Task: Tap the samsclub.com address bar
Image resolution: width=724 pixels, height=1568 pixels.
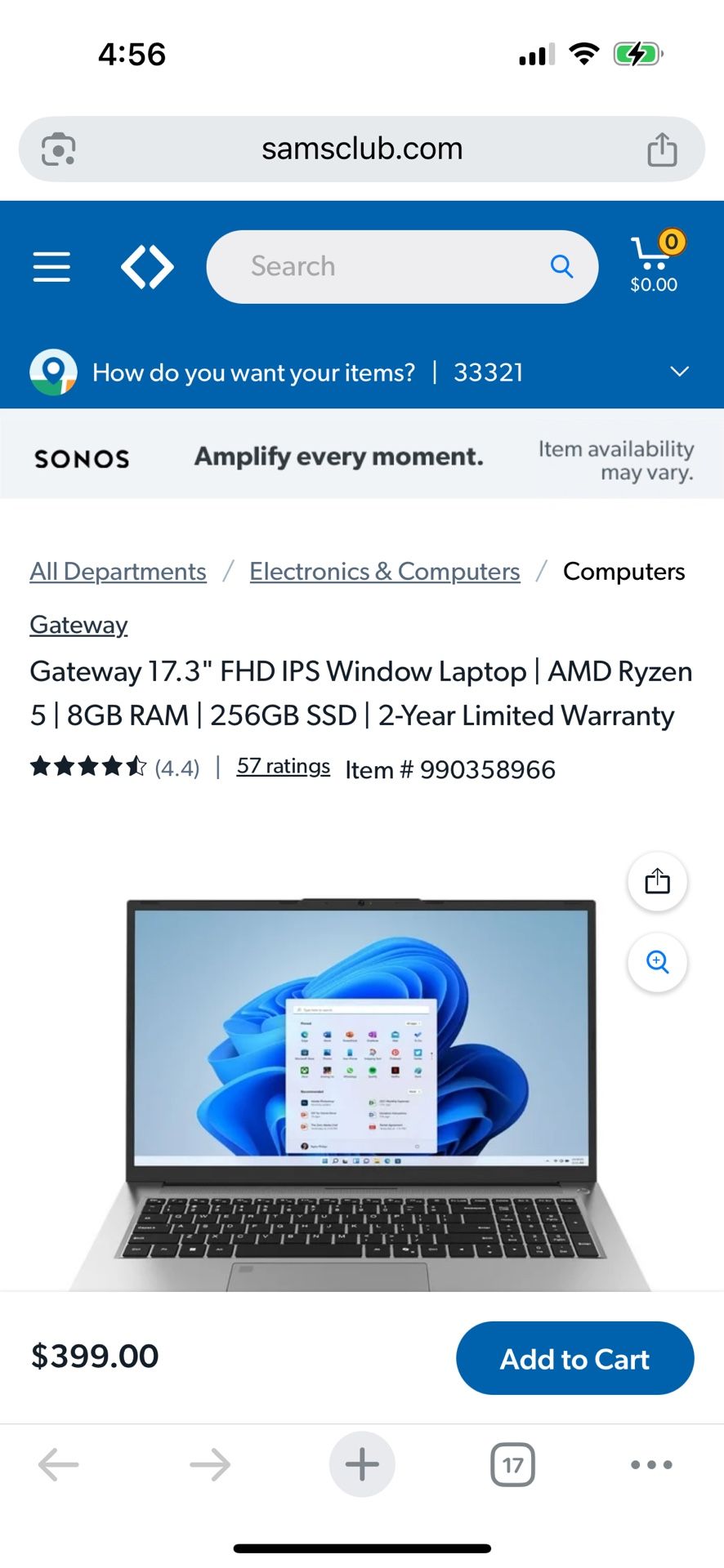Action: 362,149
